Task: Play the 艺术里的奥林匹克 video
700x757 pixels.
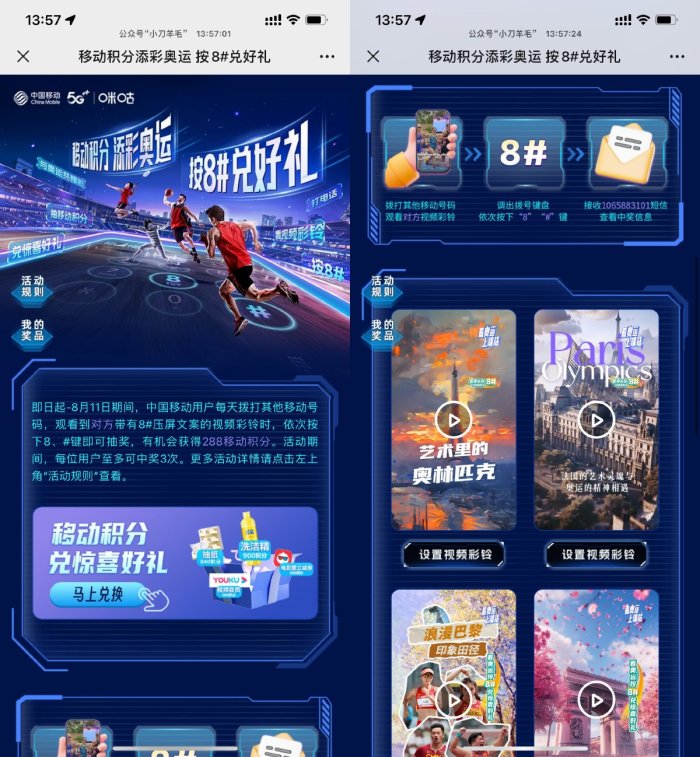Action: [x=453, y=419]
